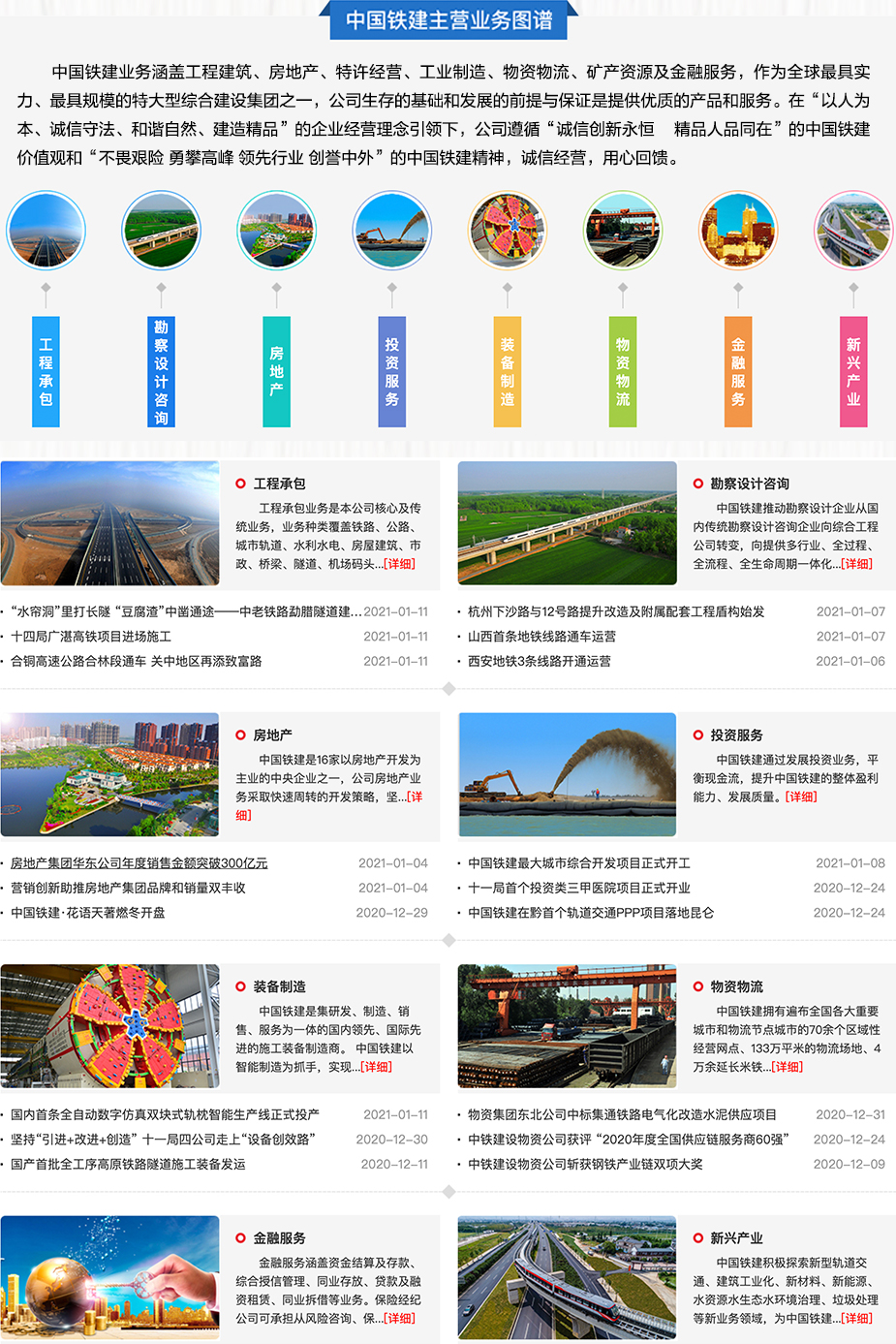Viewport: 896px width, 1344px height.
Task: Open 国产首批全工序高原铁路隧道施工装备发运 news
Action: click(x=128, y=1164)
